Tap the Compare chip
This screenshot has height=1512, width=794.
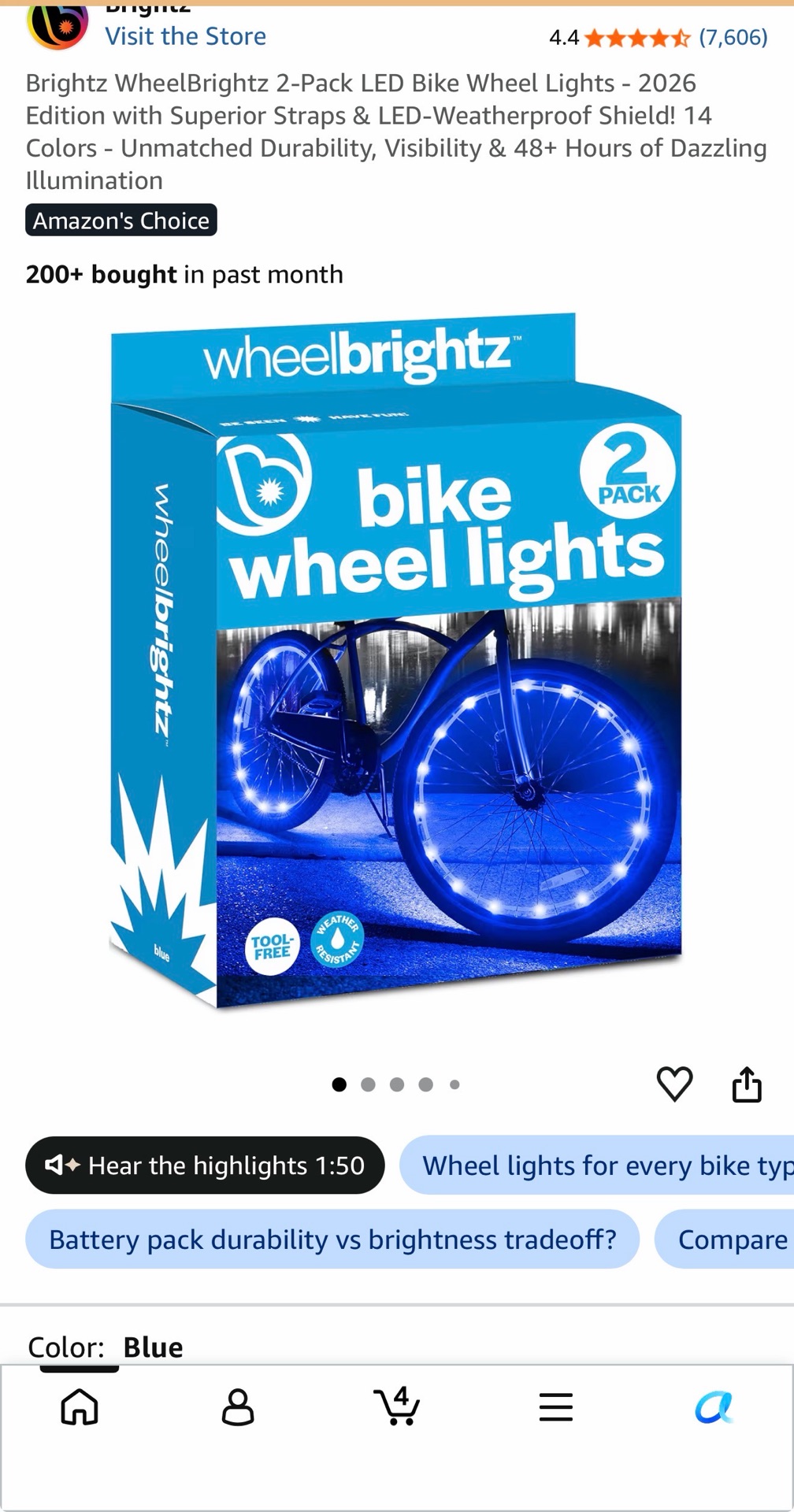tap(725, 1239)
